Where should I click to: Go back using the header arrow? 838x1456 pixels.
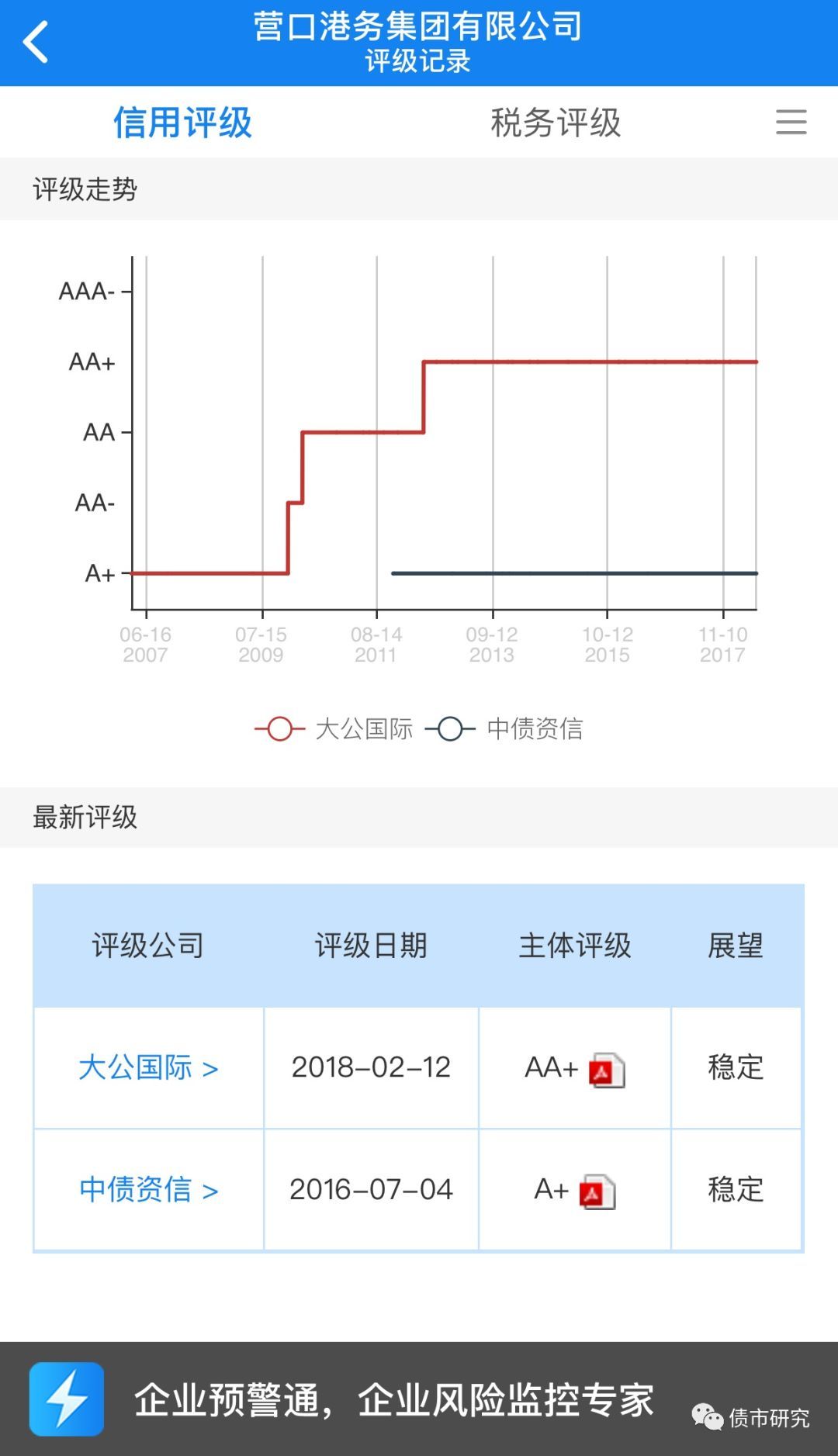[36, 42]
